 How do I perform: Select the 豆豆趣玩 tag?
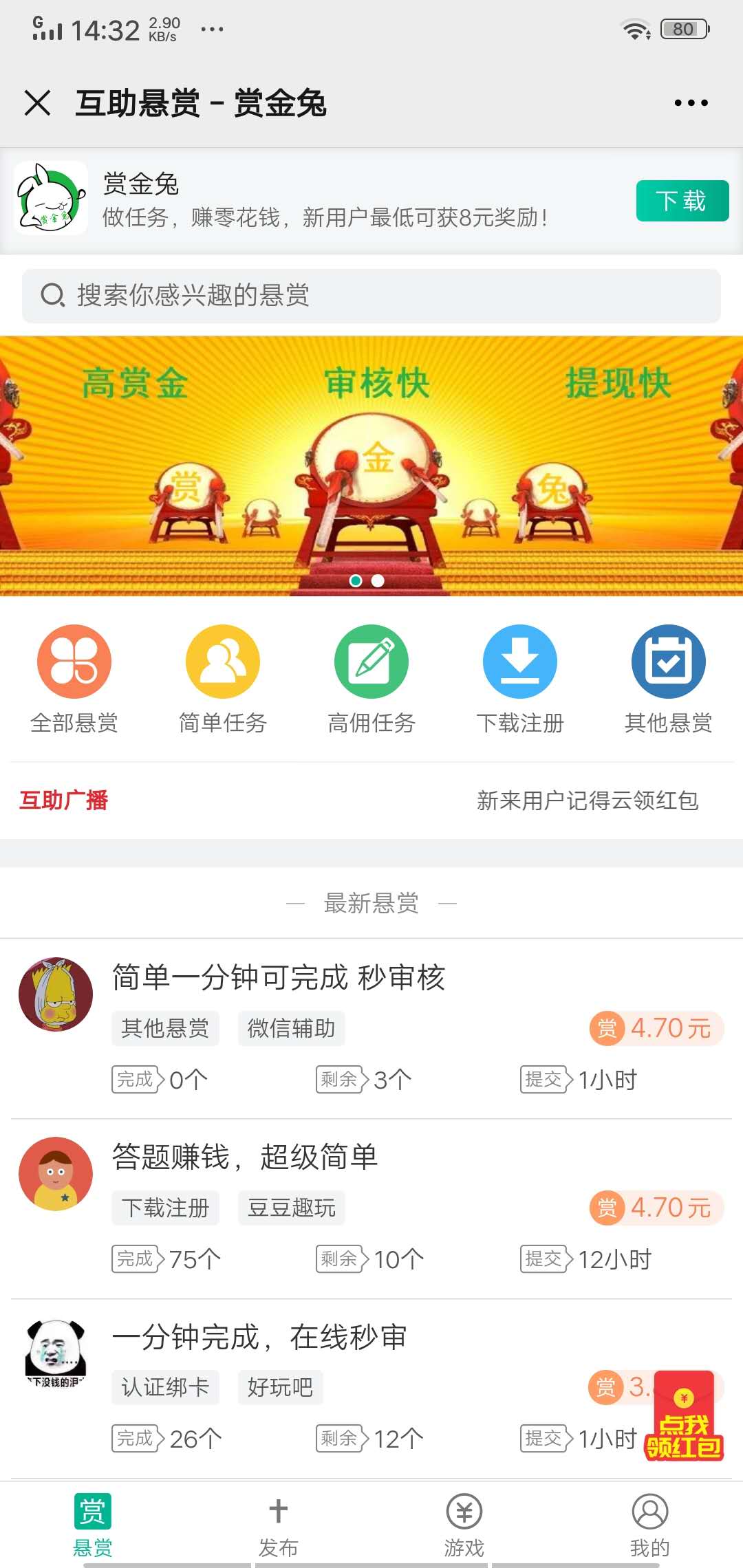coord(291,1208)
